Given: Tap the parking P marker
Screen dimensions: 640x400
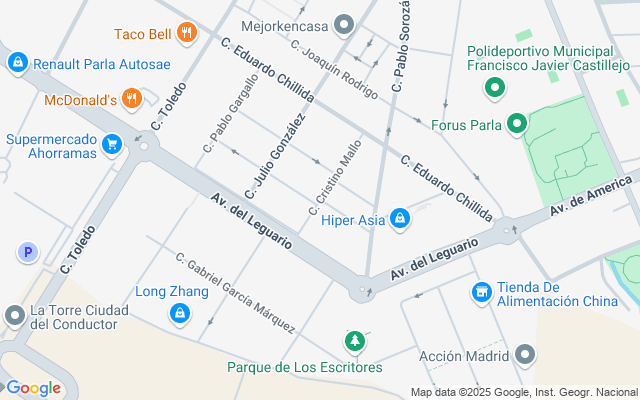Looking at the screenshot, I should (28, 252).
